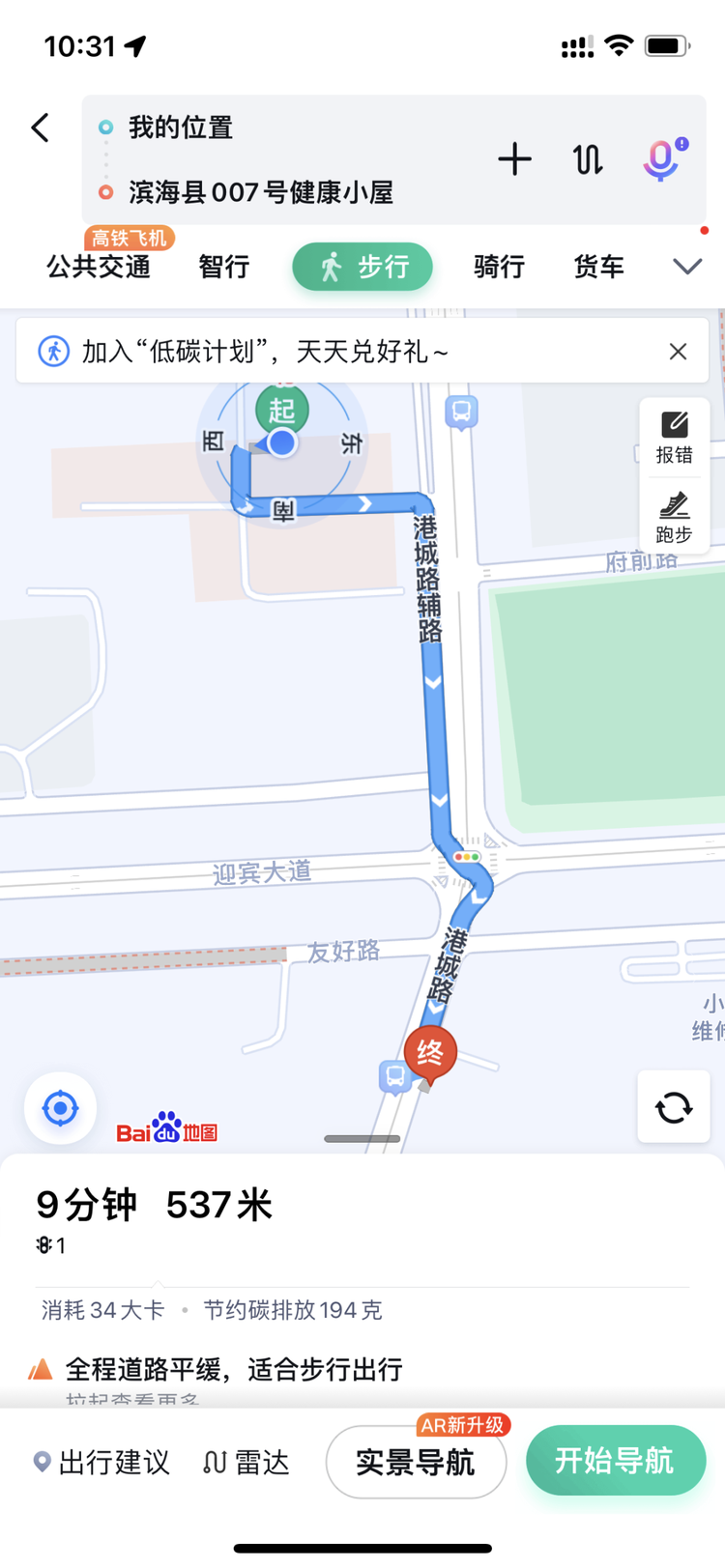
Task: Add a waypoint with the plus icon
Action: point(514,159)
